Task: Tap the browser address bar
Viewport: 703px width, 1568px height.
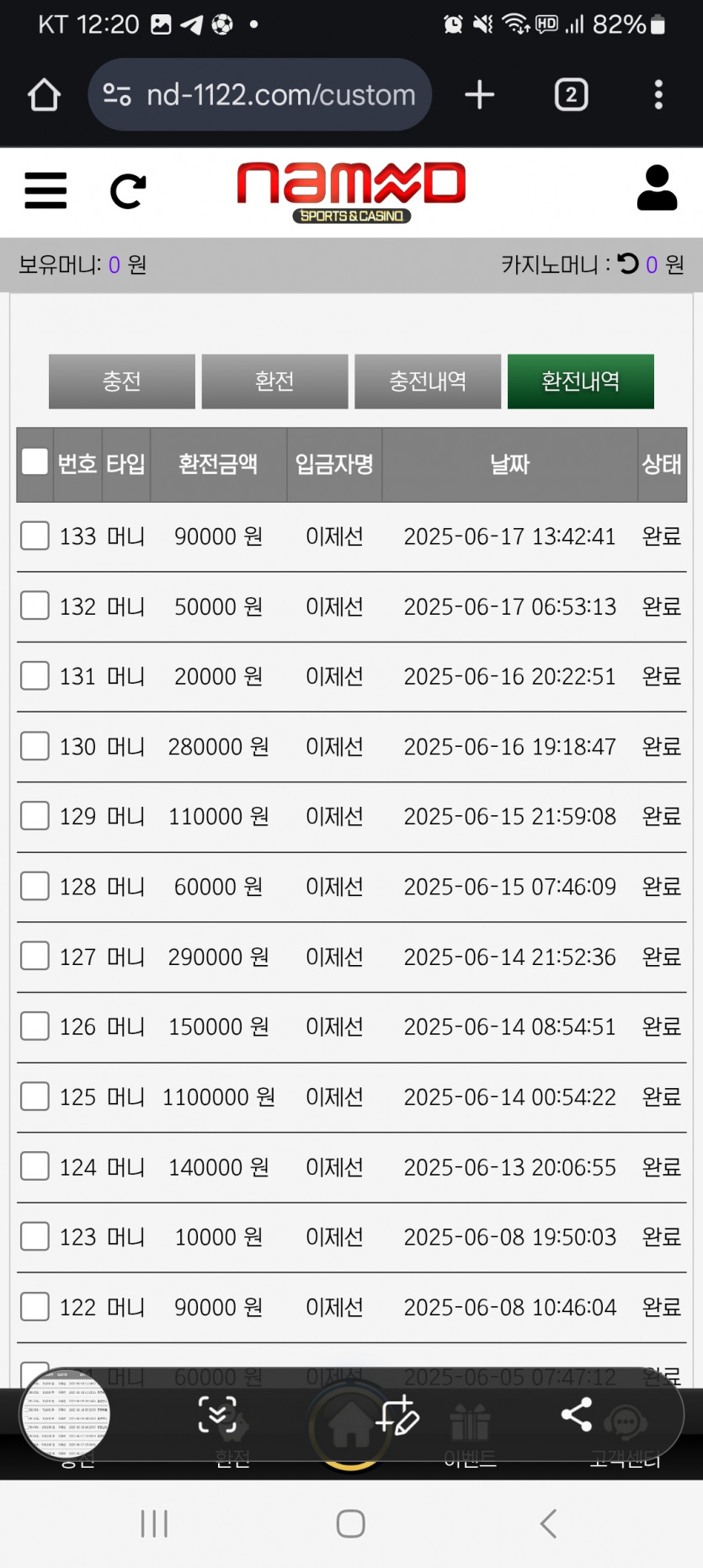Action: click(x=260, y=94)
